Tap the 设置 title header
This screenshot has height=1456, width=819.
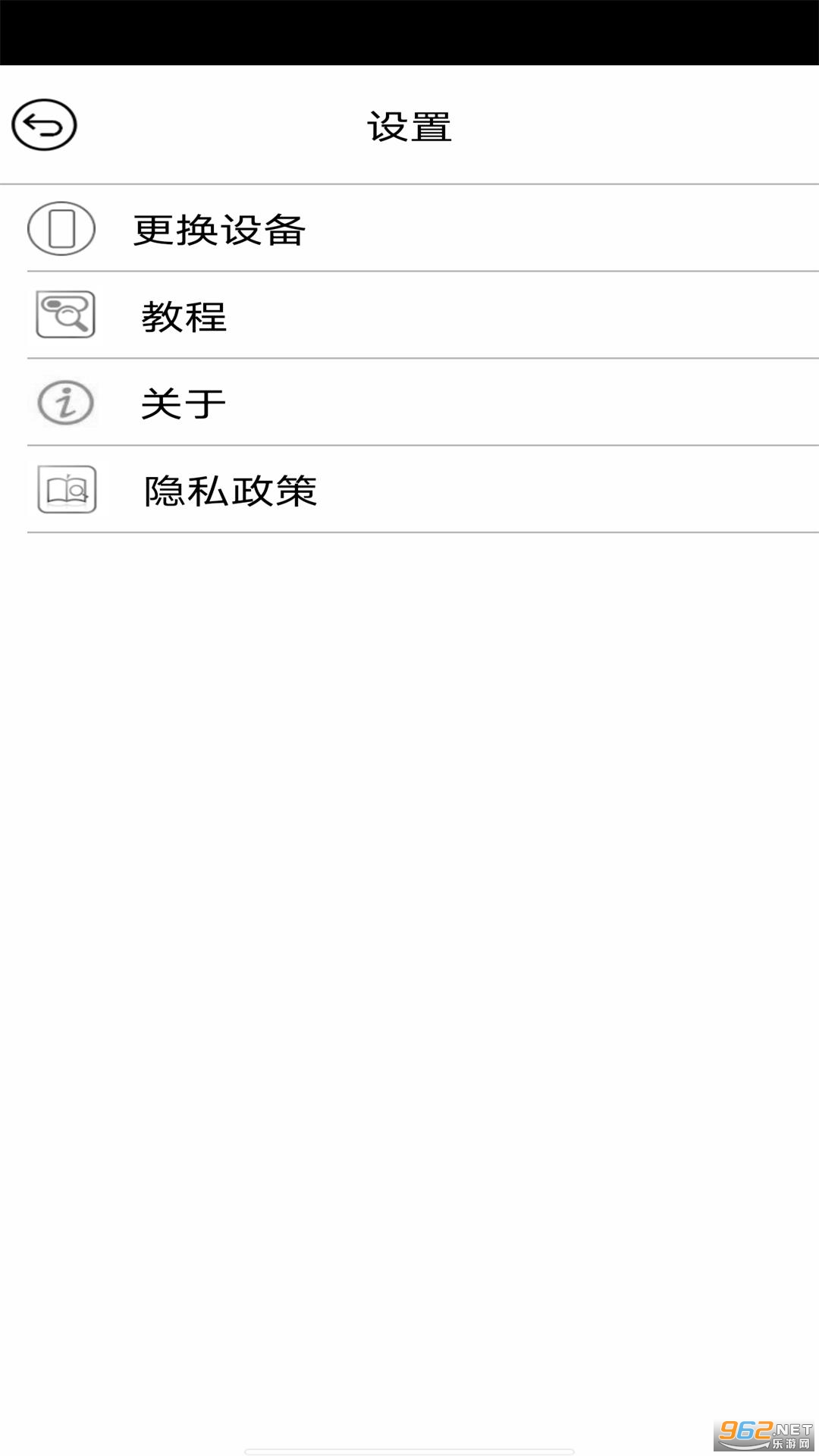click(x=409, y=127)
